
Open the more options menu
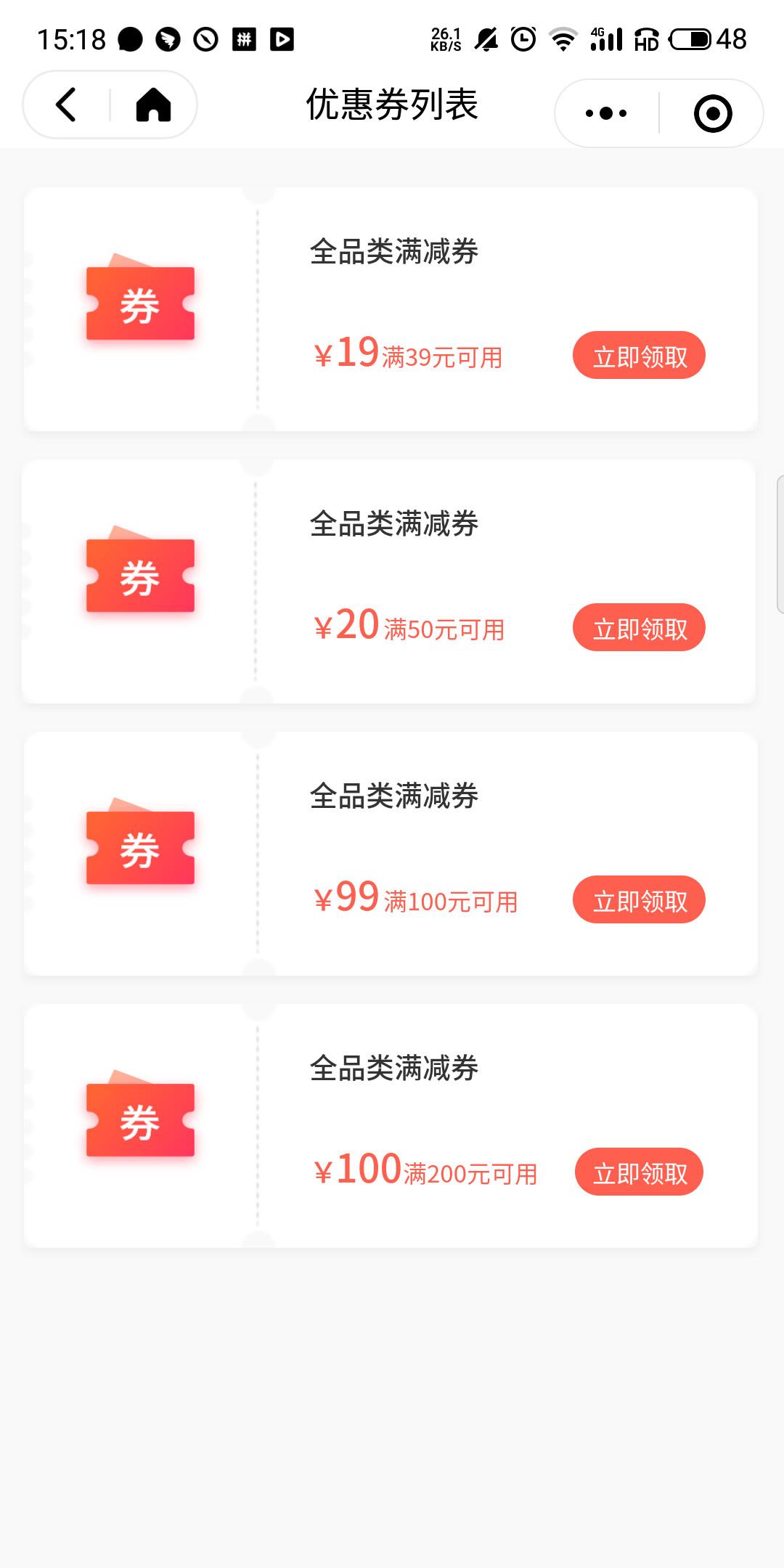tap(606, 113)
